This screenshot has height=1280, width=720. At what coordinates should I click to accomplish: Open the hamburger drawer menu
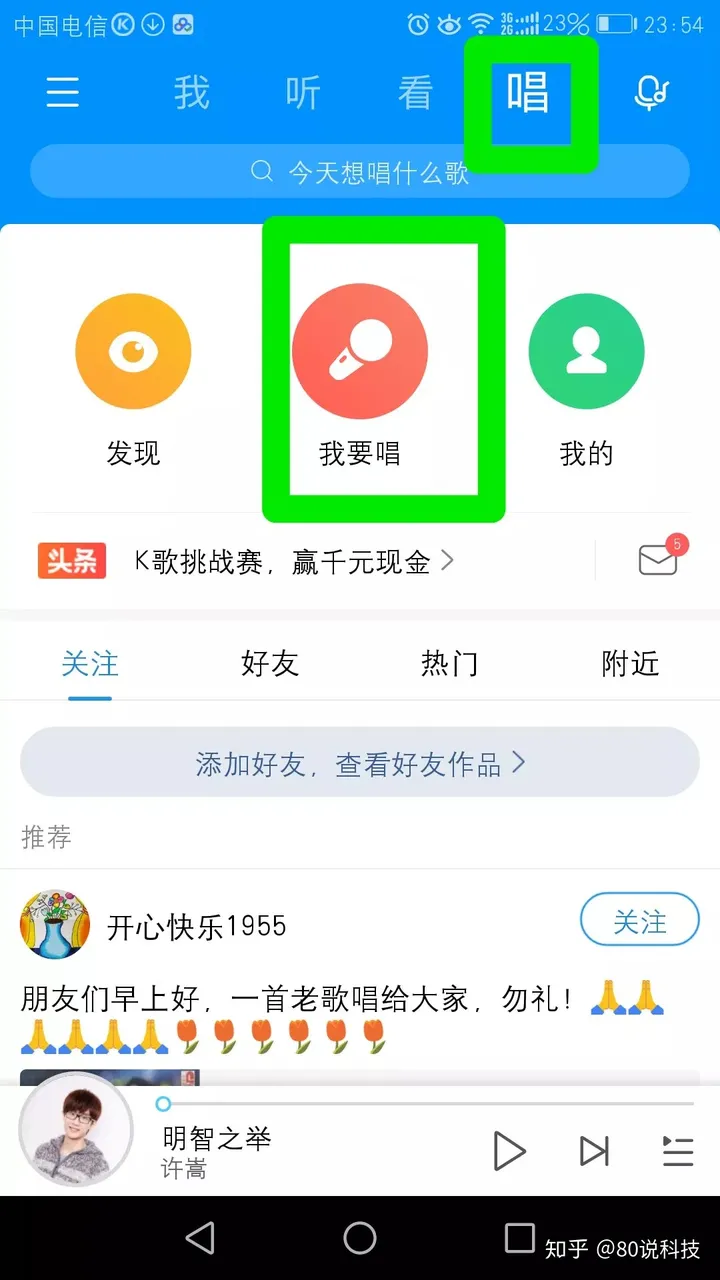(62, 92)
